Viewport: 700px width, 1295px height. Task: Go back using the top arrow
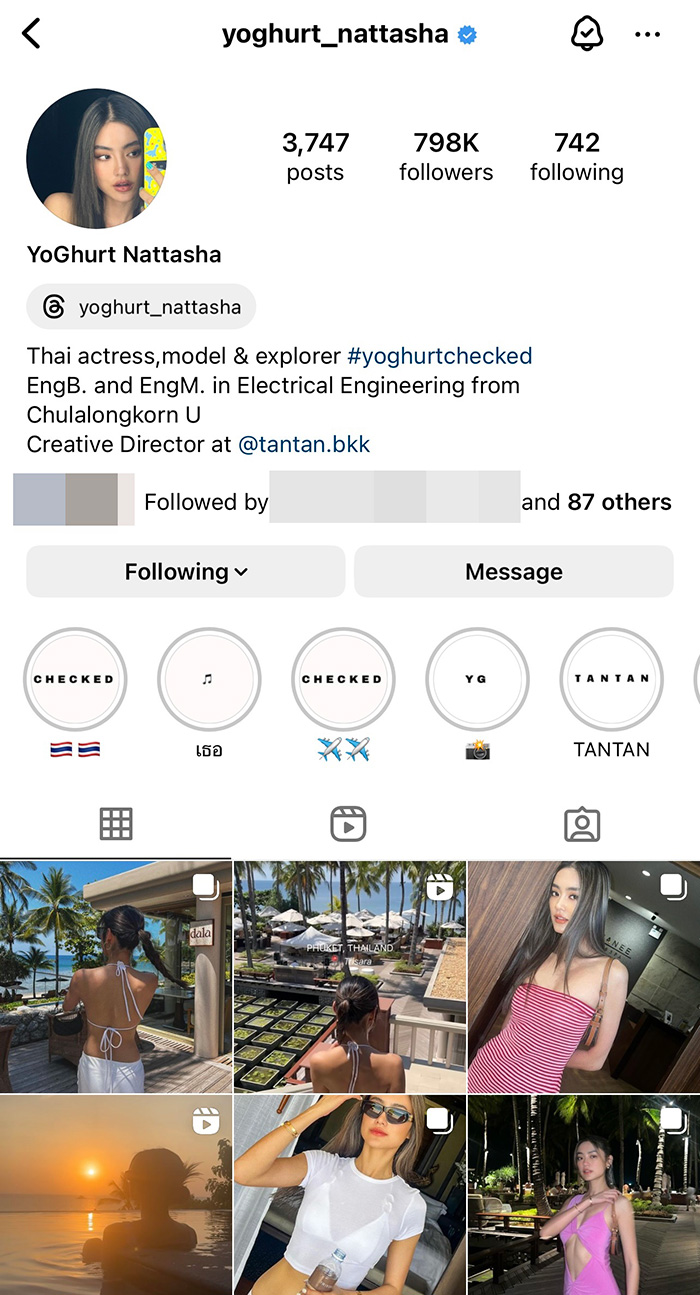pos(32,34)
